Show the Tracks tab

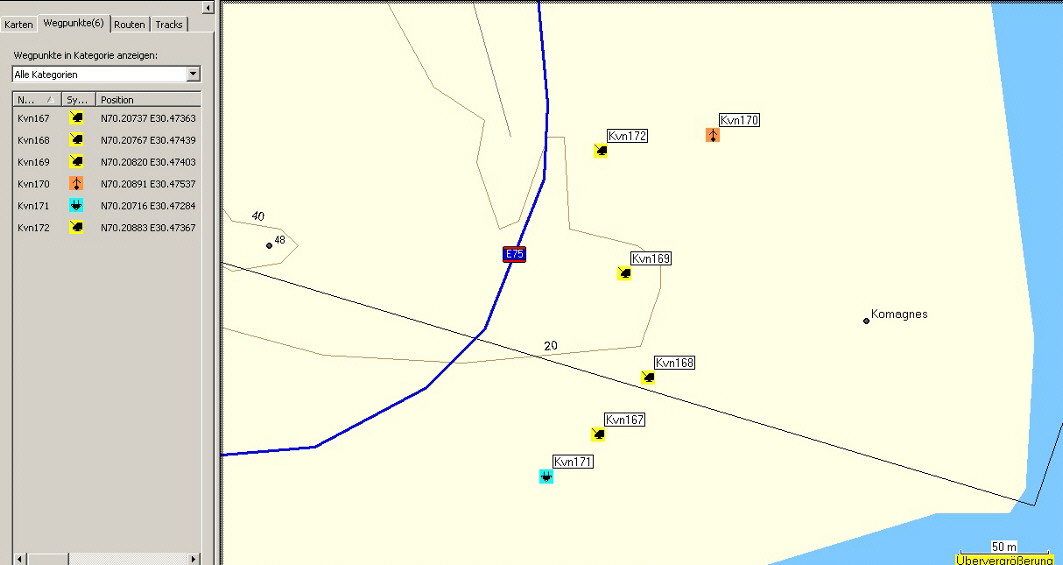[169, 24]
